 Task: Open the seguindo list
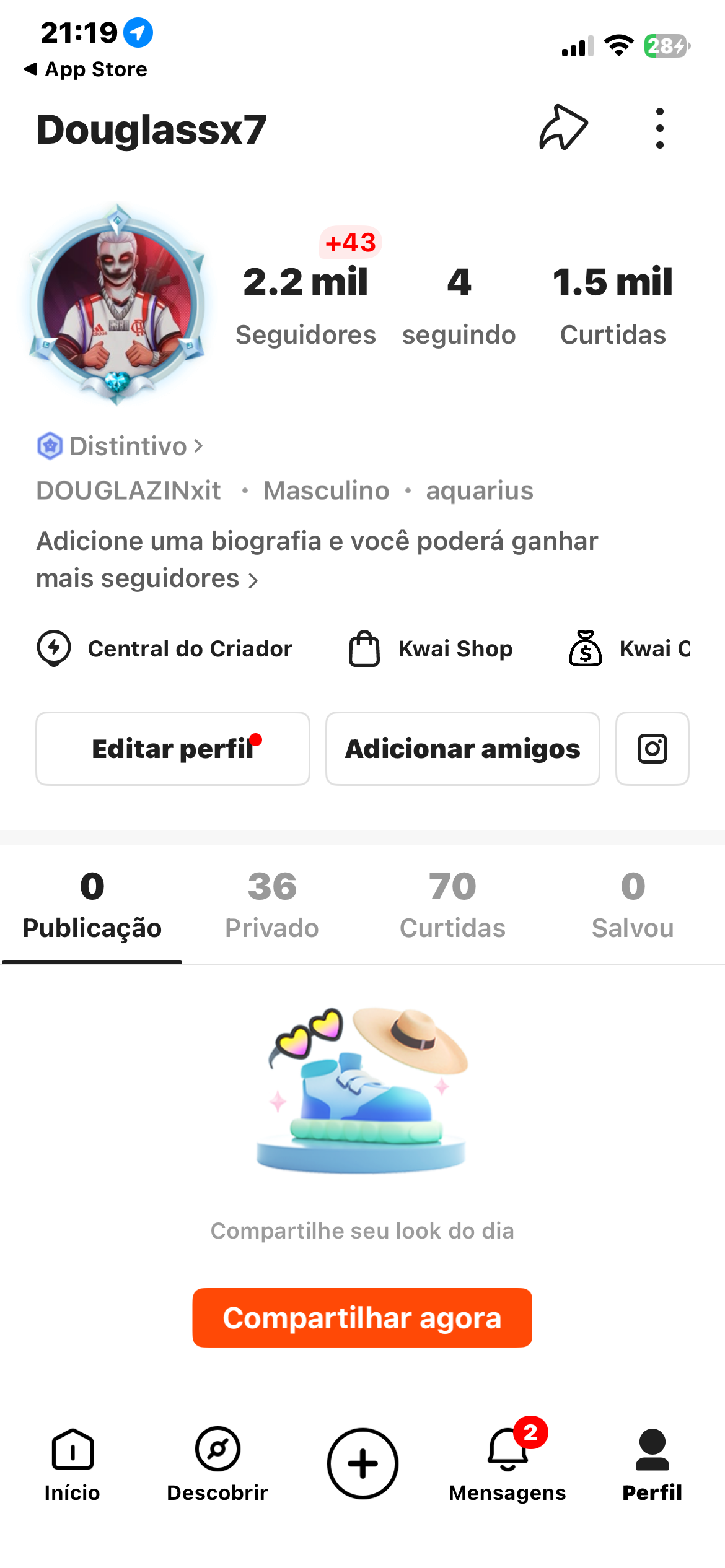point(459,305)
